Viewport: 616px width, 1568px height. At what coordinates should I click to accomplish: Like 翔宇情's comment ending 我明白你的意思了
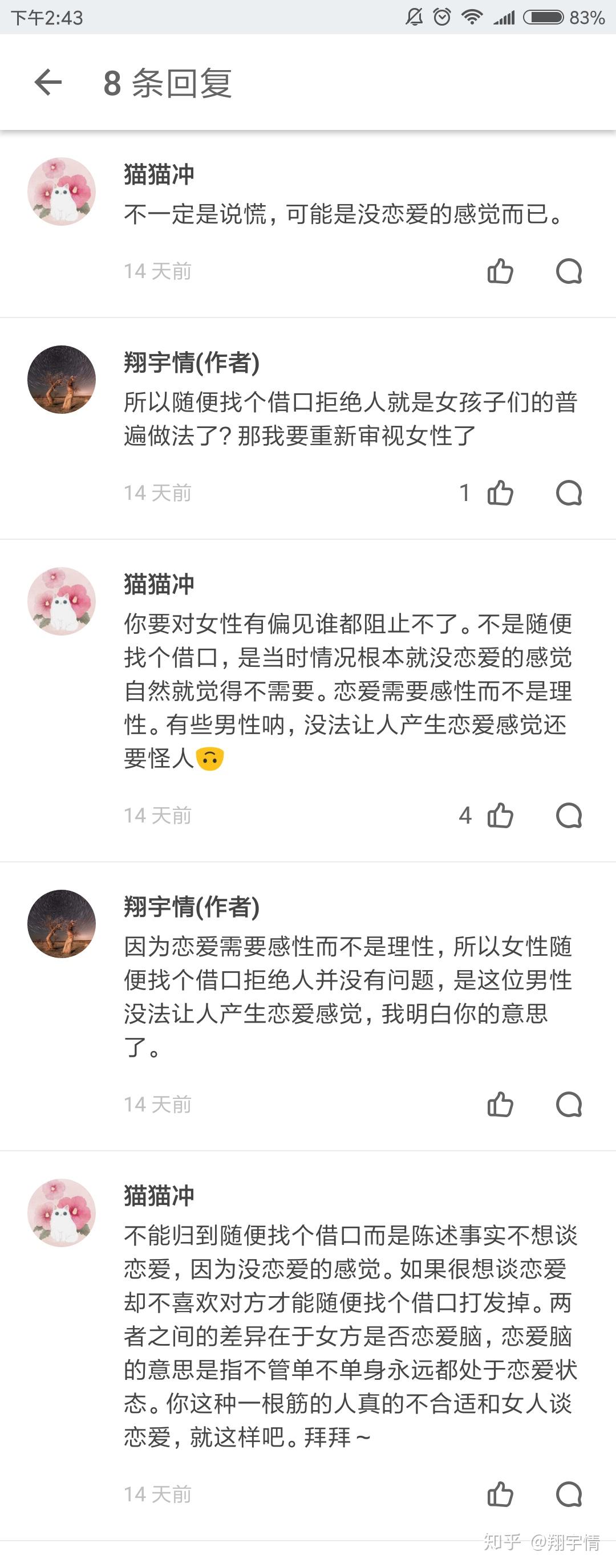(500, 1103)
